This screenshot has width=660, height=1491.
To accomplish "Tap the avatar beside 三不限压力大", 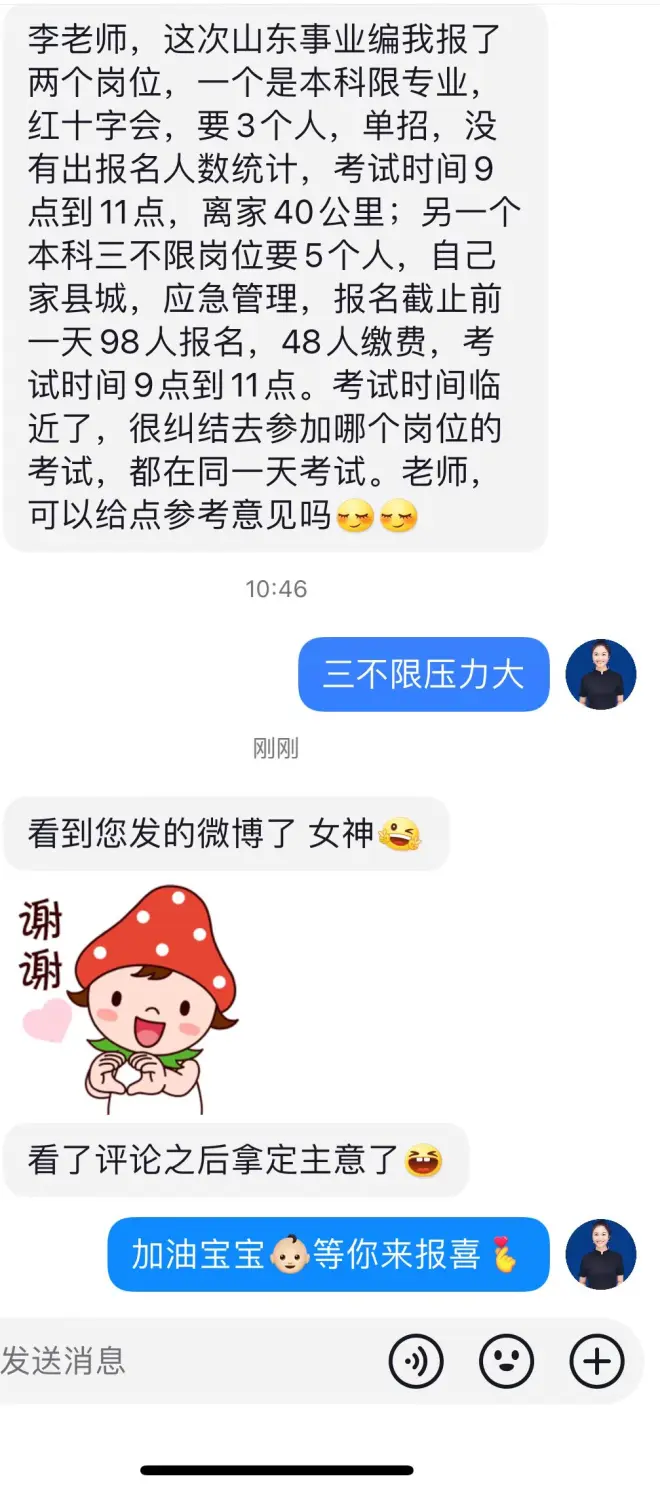I will click(601, 674).
